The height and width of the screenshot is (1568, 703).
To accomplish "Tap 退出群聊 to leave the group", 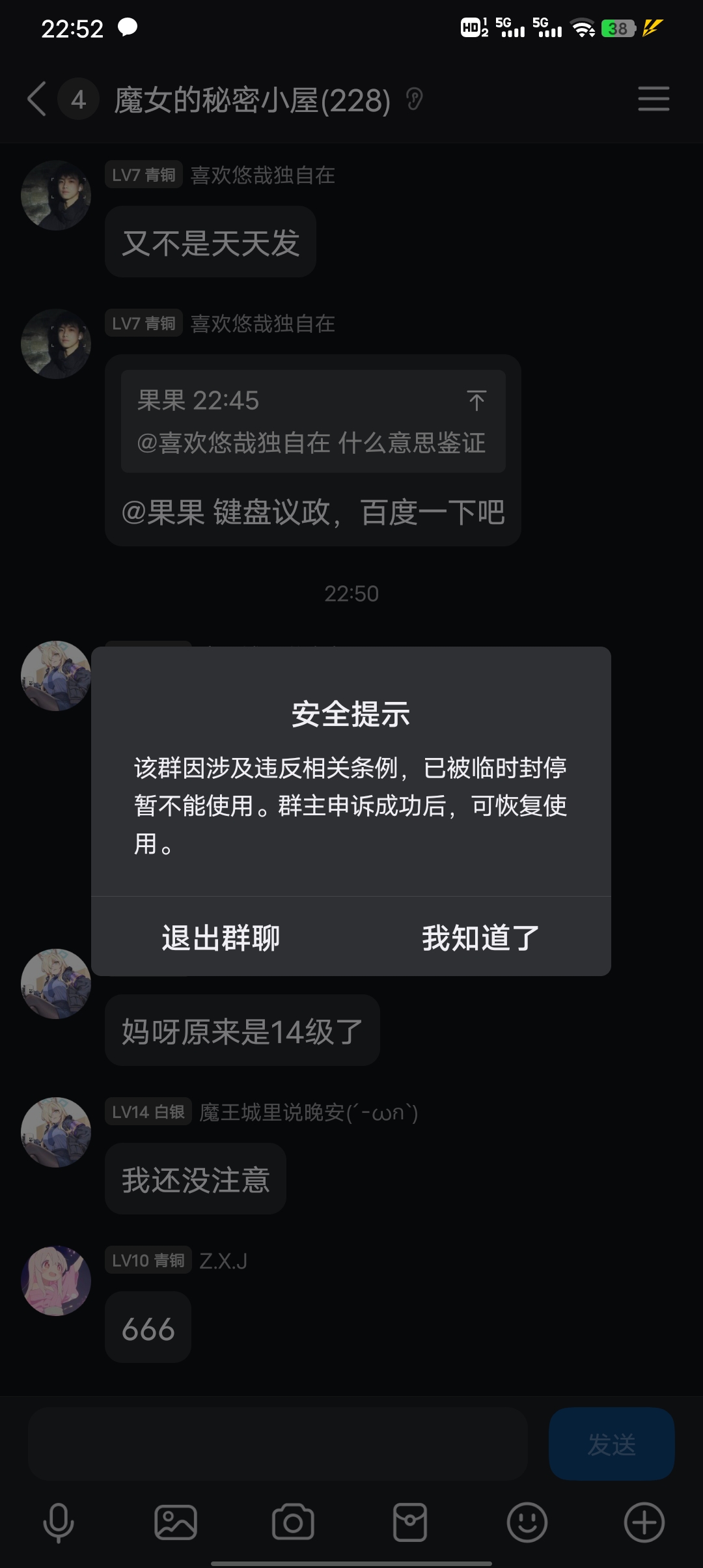I will (x=219, y=938).
